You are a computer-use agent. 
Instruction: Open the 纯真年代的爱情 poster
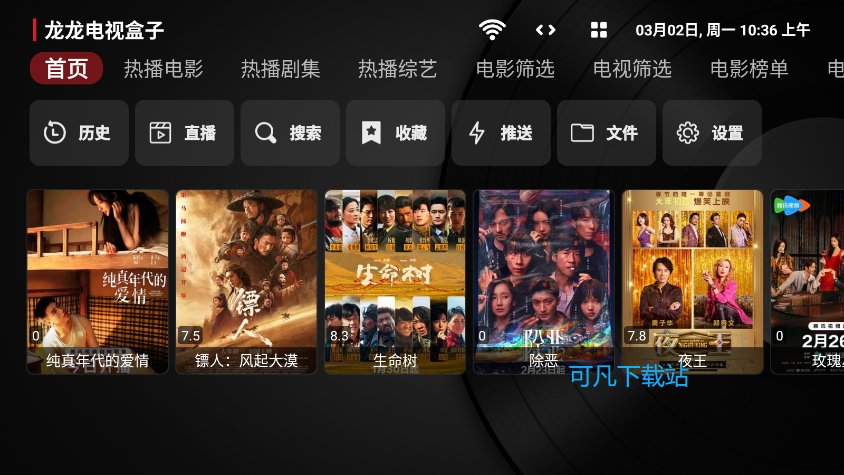[98, 281]
